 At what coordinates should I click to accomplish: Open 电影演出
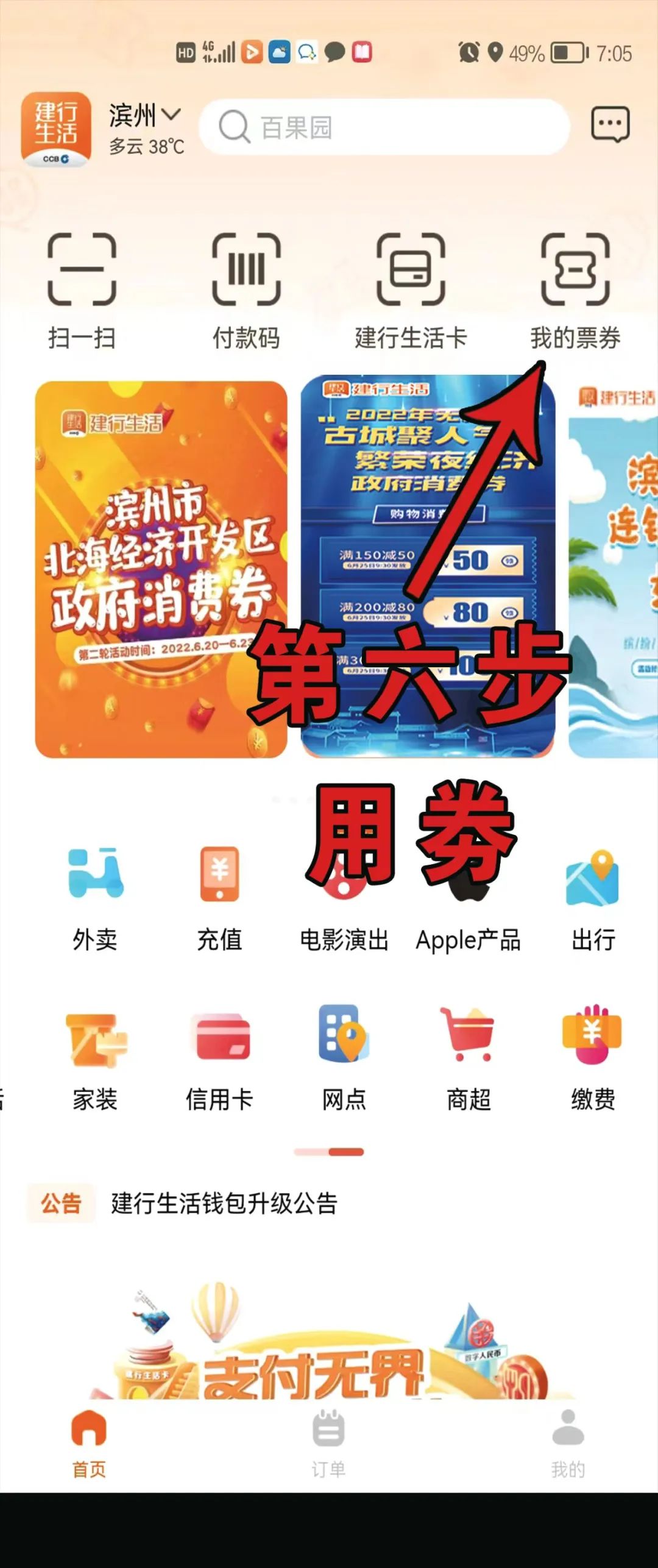coord(344,914)
